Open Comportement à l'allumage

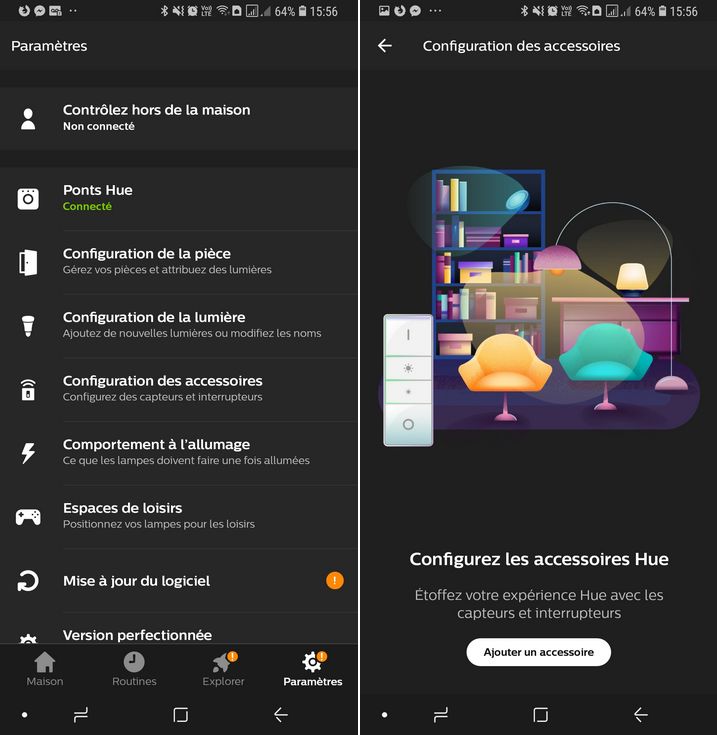[x=178, y=453]
